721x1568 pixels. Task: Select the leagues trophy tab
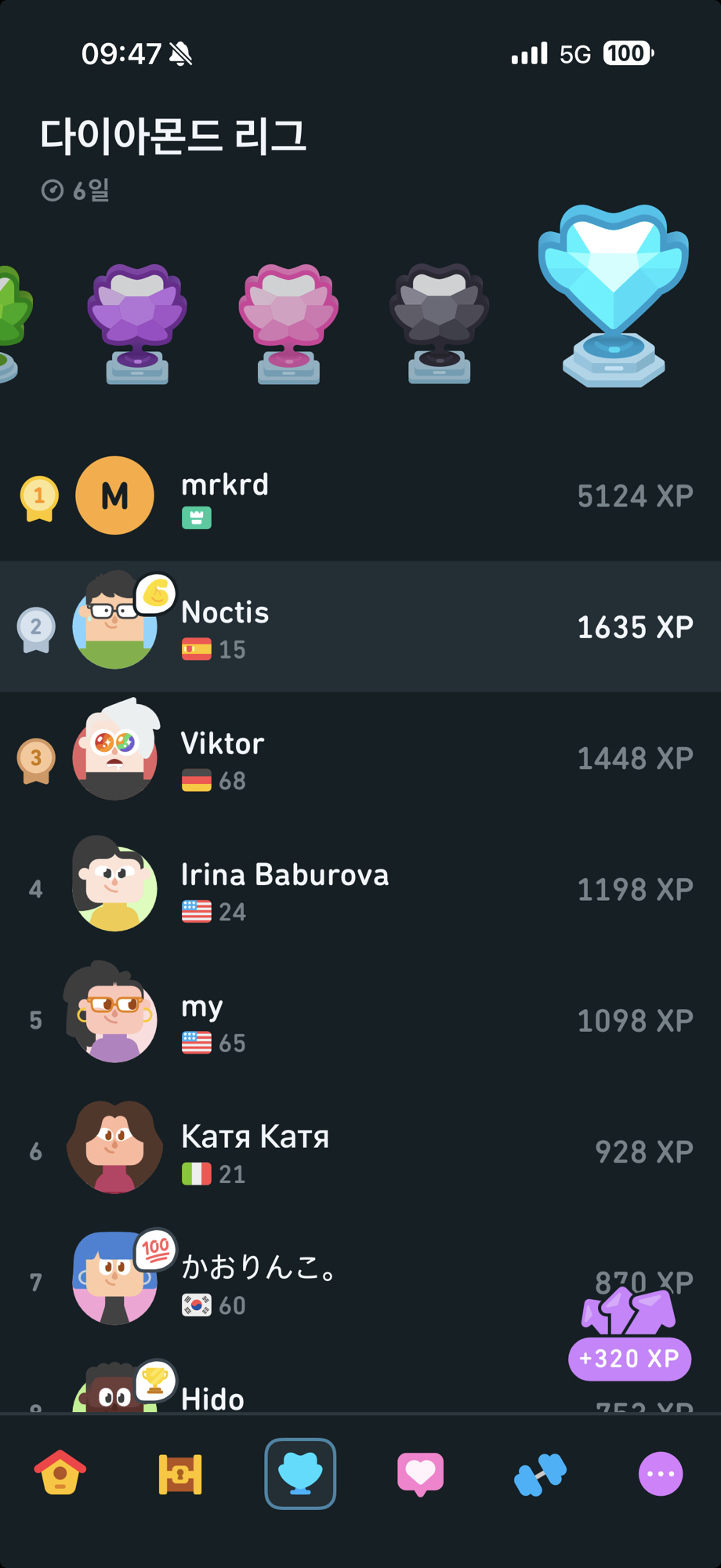tap(300, 1473)
